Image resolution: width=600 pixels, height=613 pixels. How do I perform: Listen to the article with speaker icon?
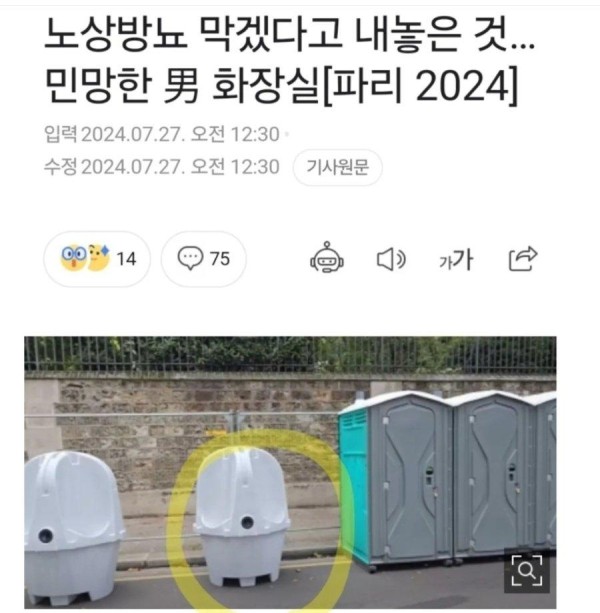click(x=390, y=259)
